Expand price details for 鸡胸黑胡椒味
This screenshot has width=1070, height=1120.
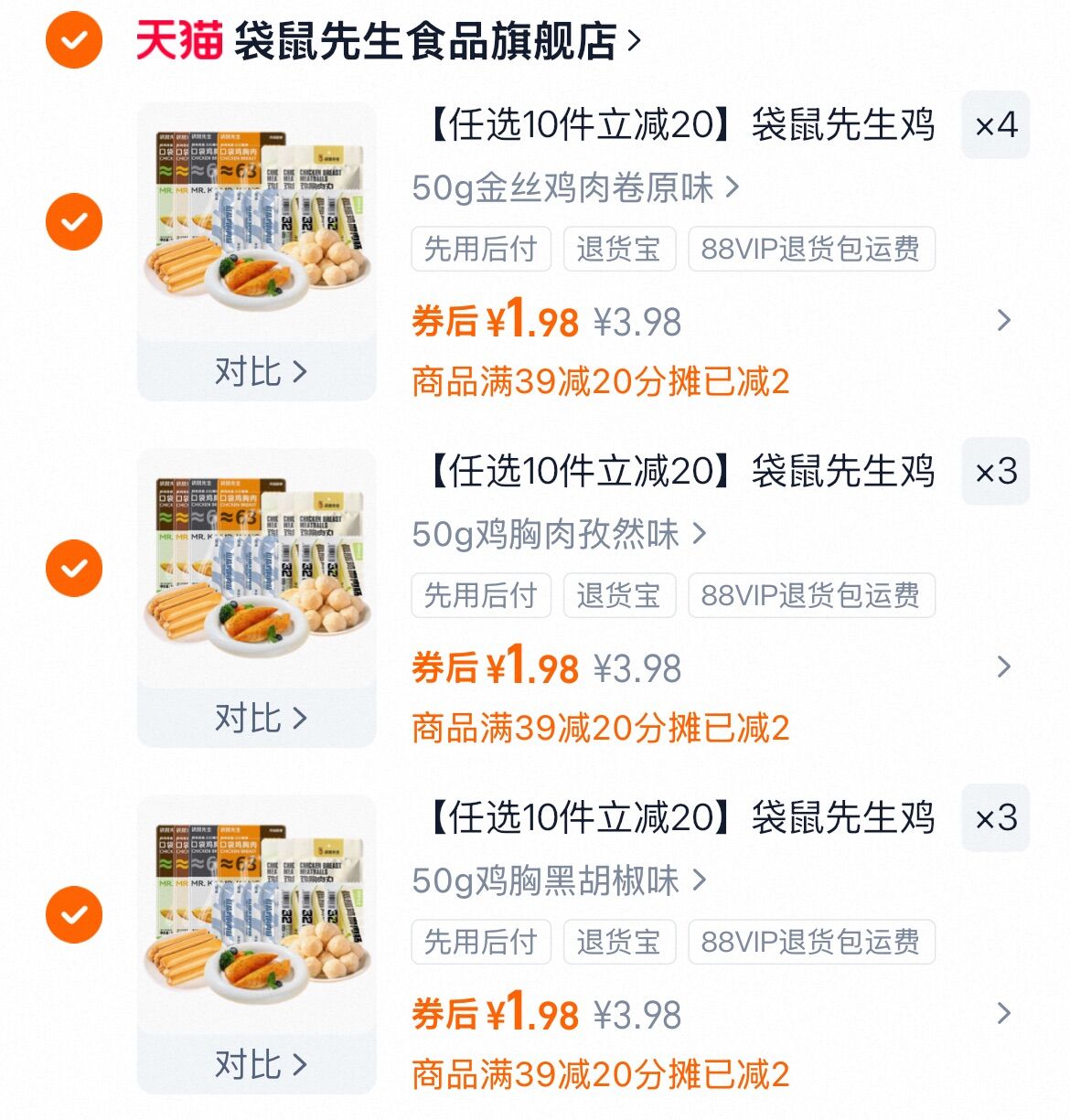tap(1003, 1013)
